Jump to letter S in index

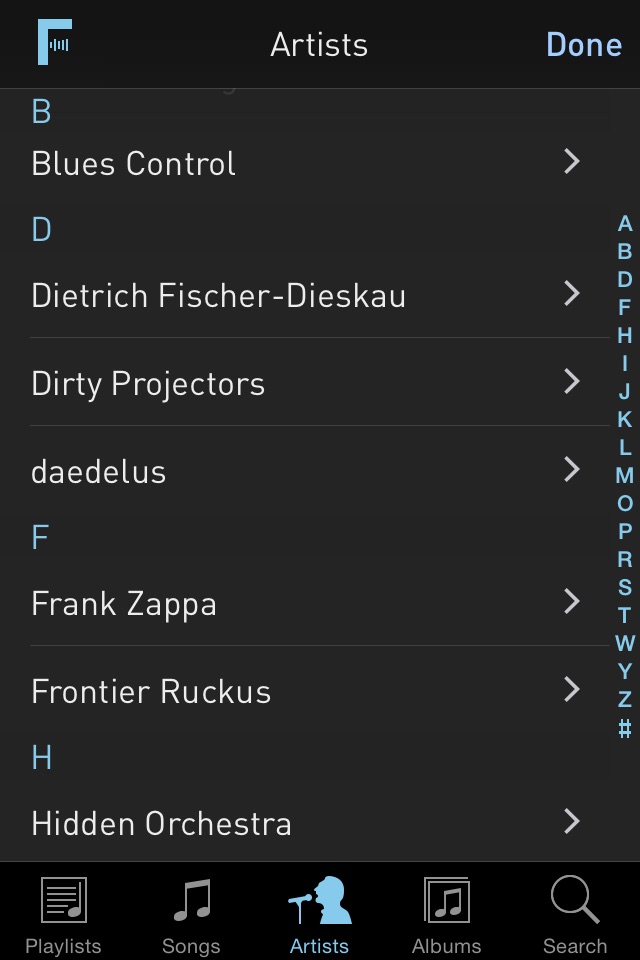point(625,587)
